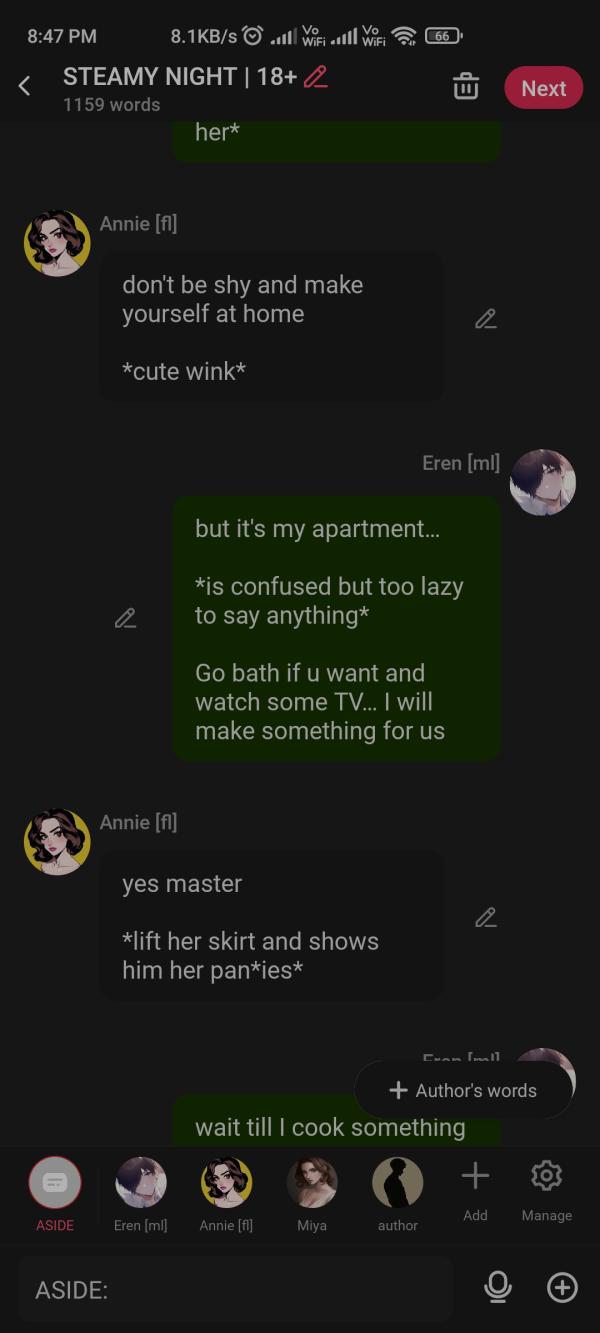Viewport: 600px width, 1333px height.
Task: Select Eren [ml] as speaker
Action: tap(141, 1192)
